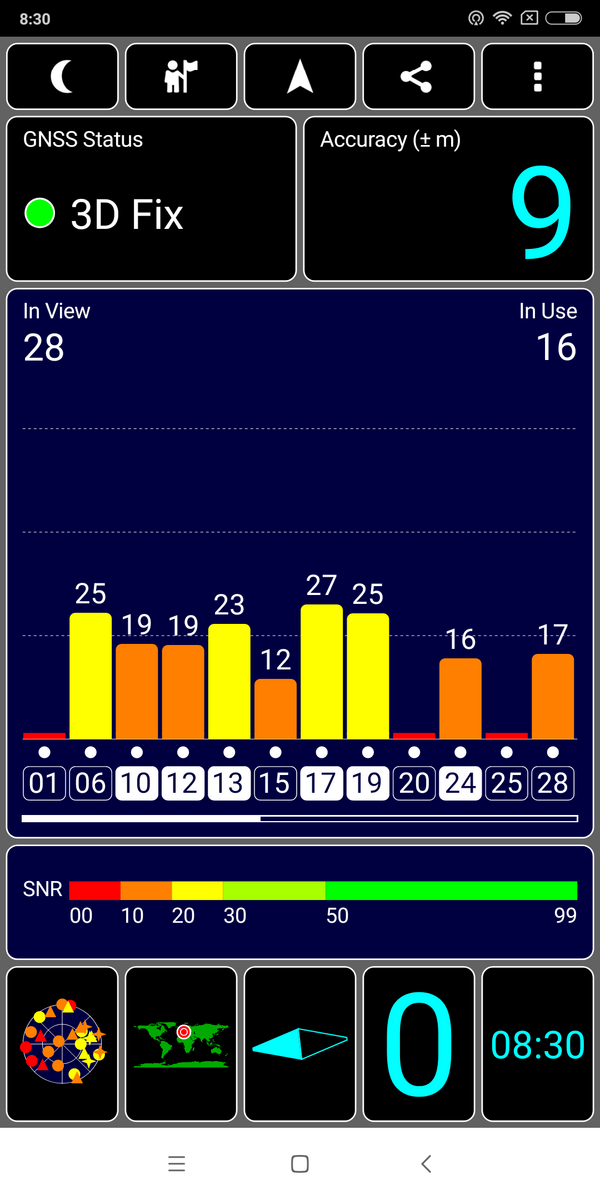Open the navigation arrow tool
Image resolution: width=600 pixels, height=1200 pixels.
point(300,76)
